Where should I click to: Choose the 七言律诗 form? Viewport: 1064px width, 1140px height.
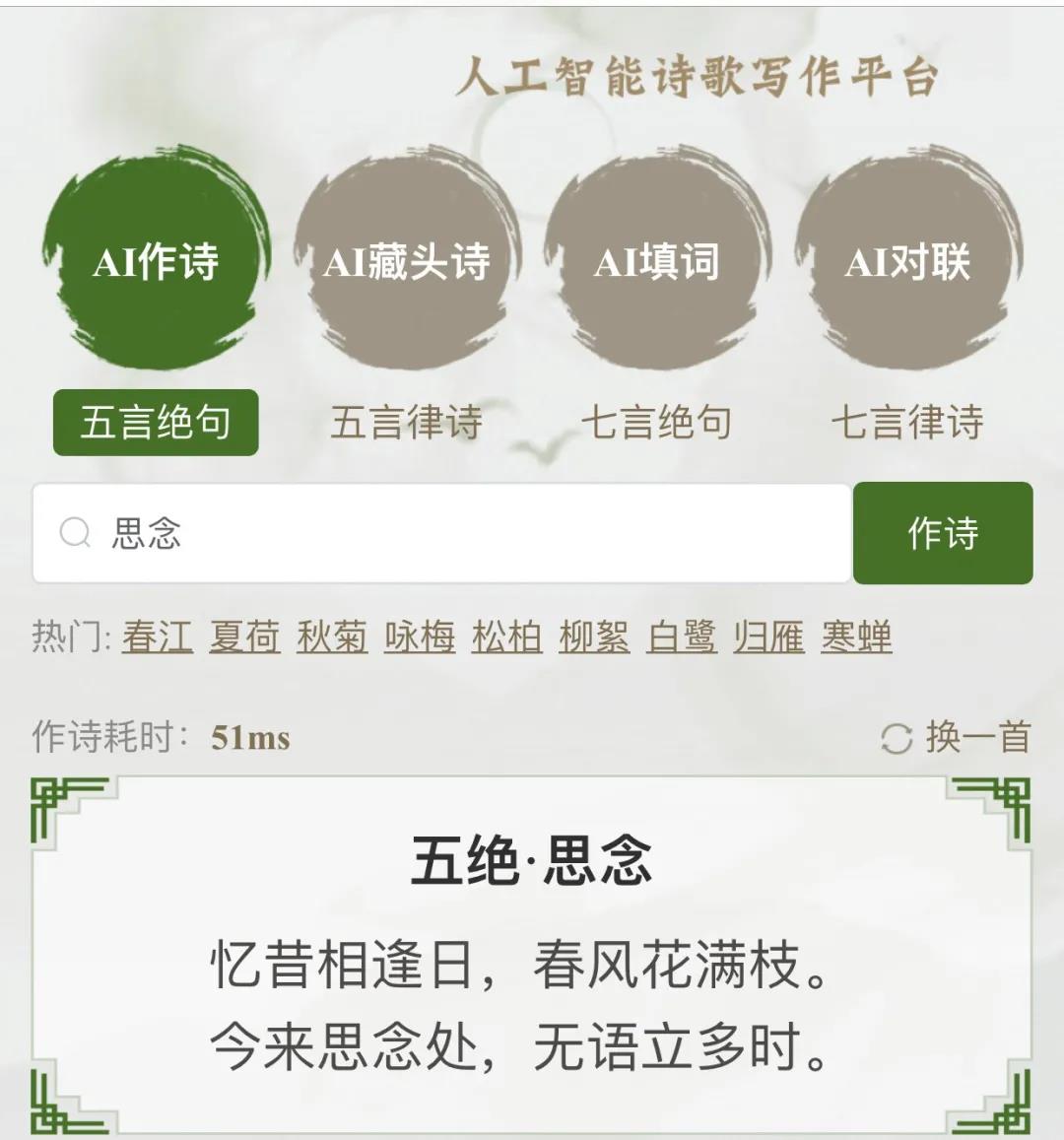click(906, 423)
